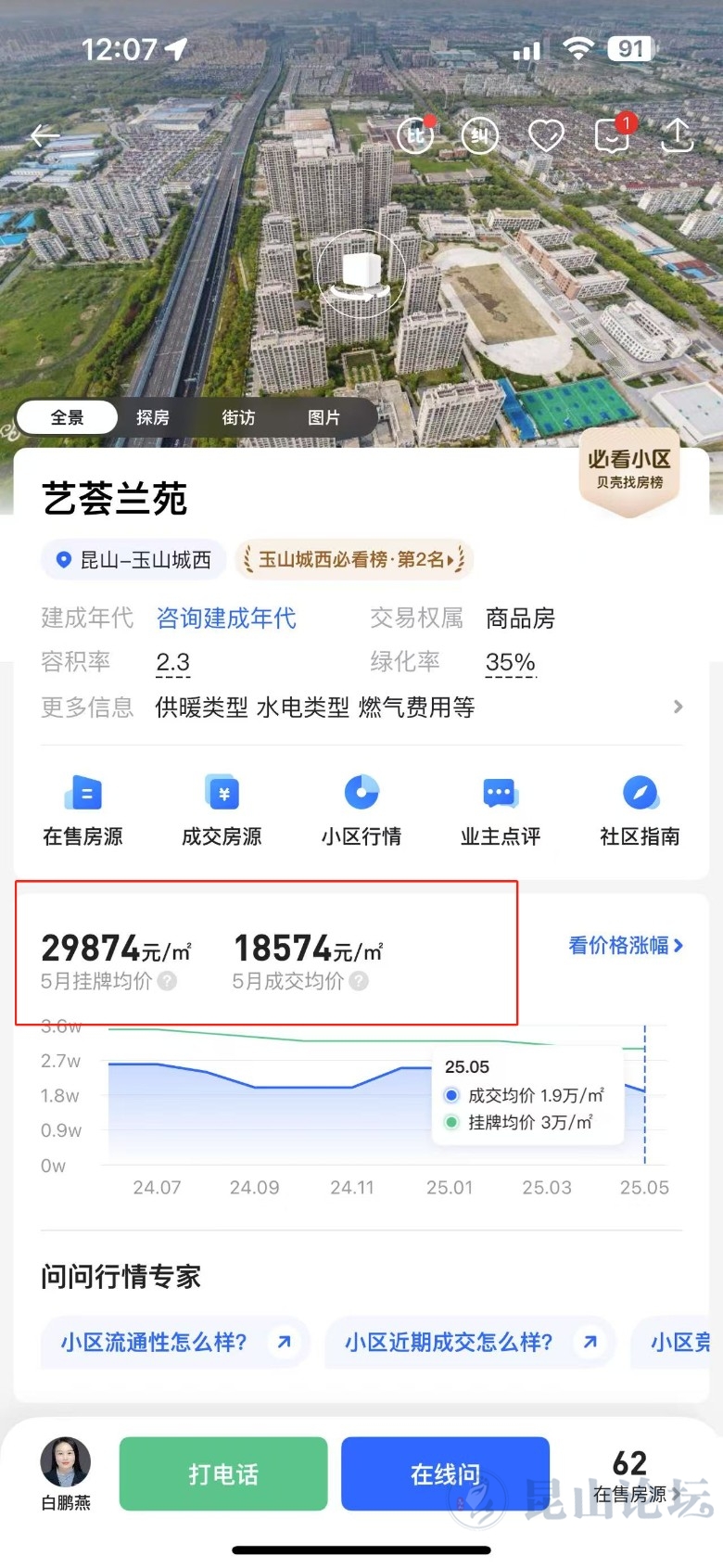The image size is (723, 1568).
Task: Open the compare (比) icon
Action: tap(416, 136)
